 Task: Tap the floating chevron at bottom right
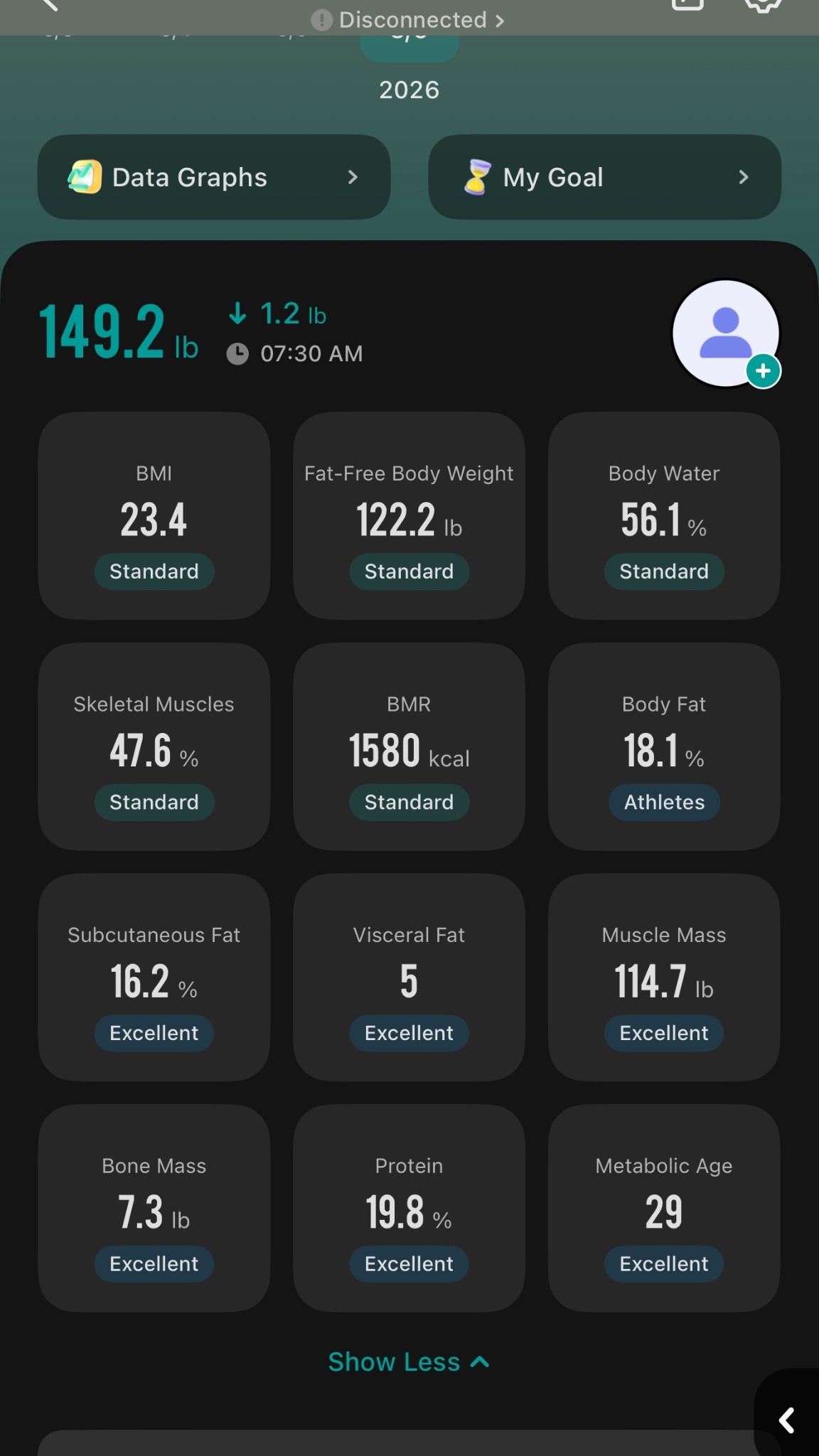(788, 1421)
